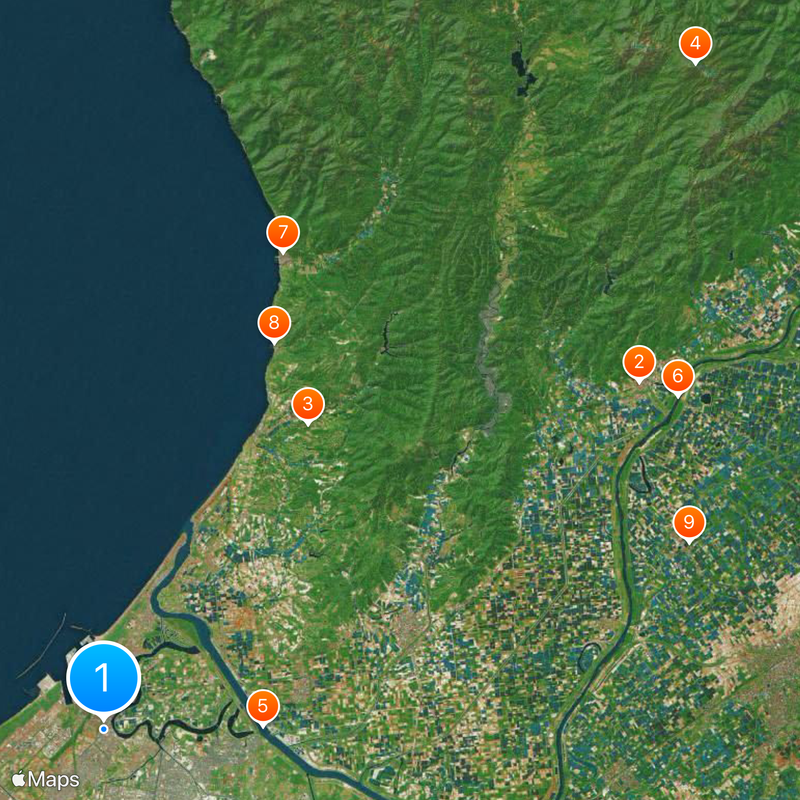Viewport: 800px width, 800px height.
Task: Open the orange pin numbered 3
Action: [308, 404]
